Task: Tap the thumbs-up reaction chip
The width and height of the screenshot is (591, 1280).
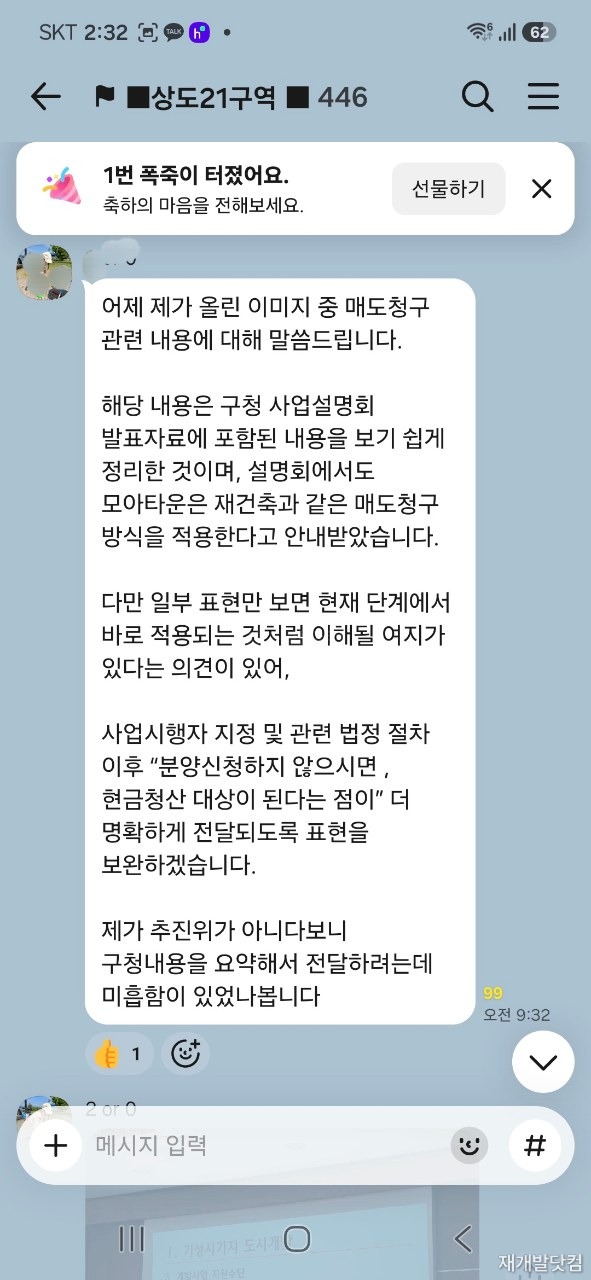Action: tap(119, 1053)
